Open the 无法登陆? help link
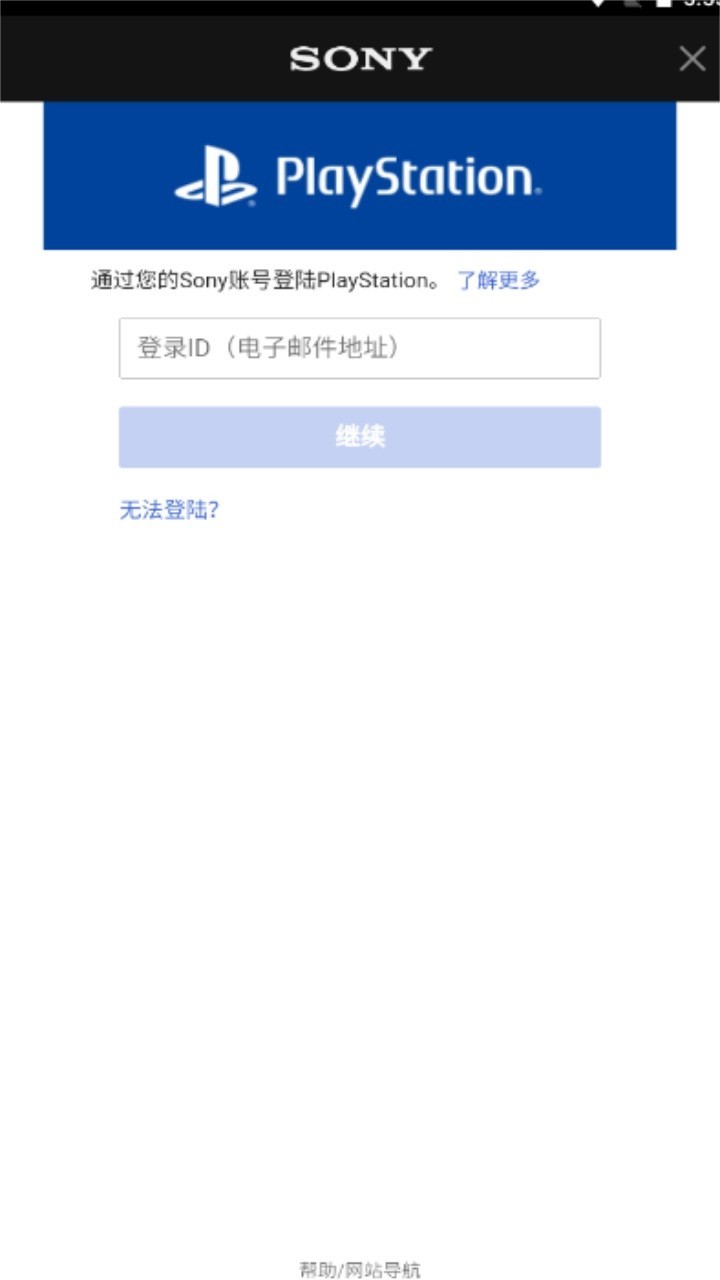The image size is (720, 1280). pos(169,510)
